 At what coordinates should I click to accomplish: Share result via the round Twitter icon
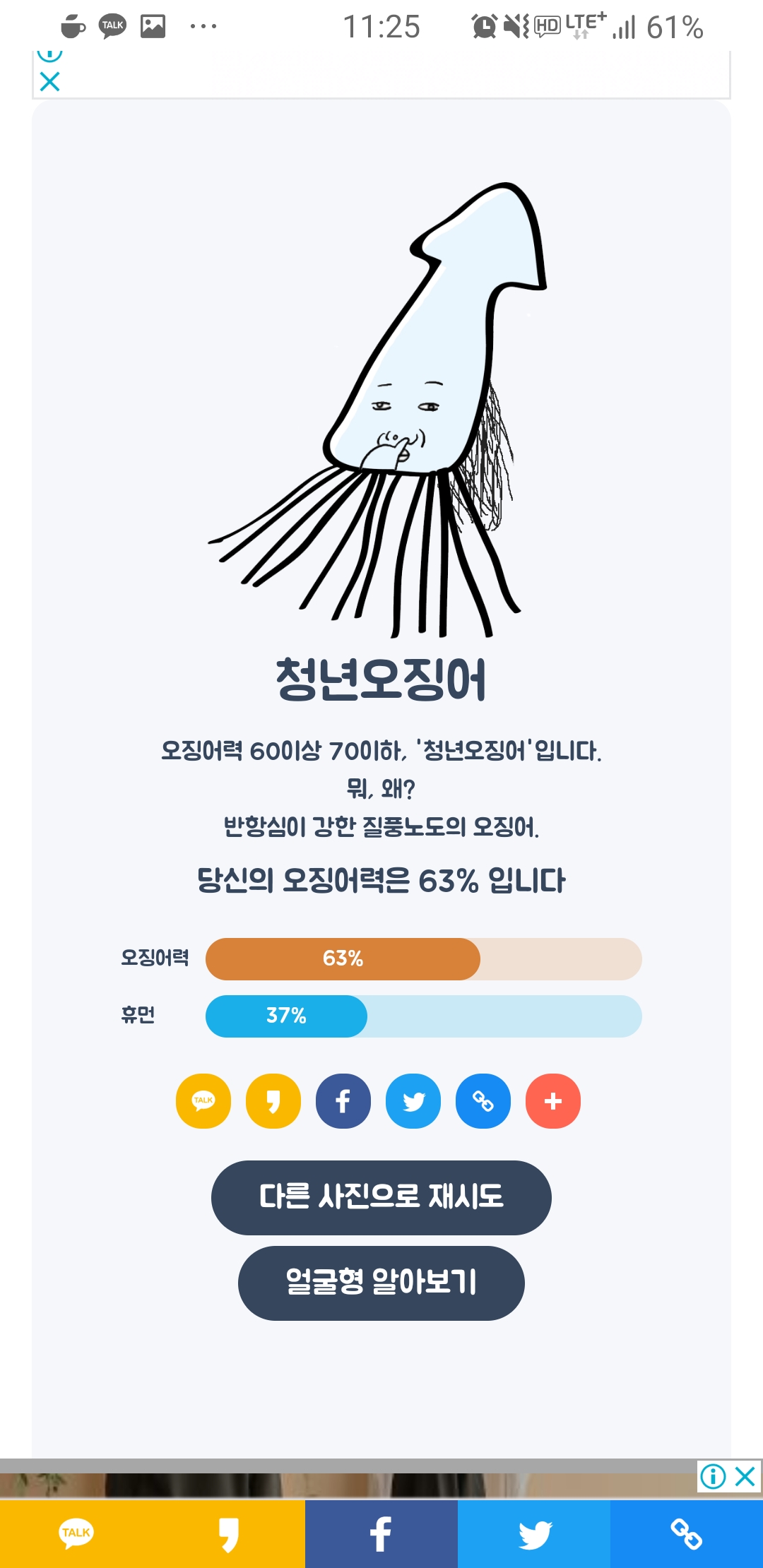(x=413, y=1101)
